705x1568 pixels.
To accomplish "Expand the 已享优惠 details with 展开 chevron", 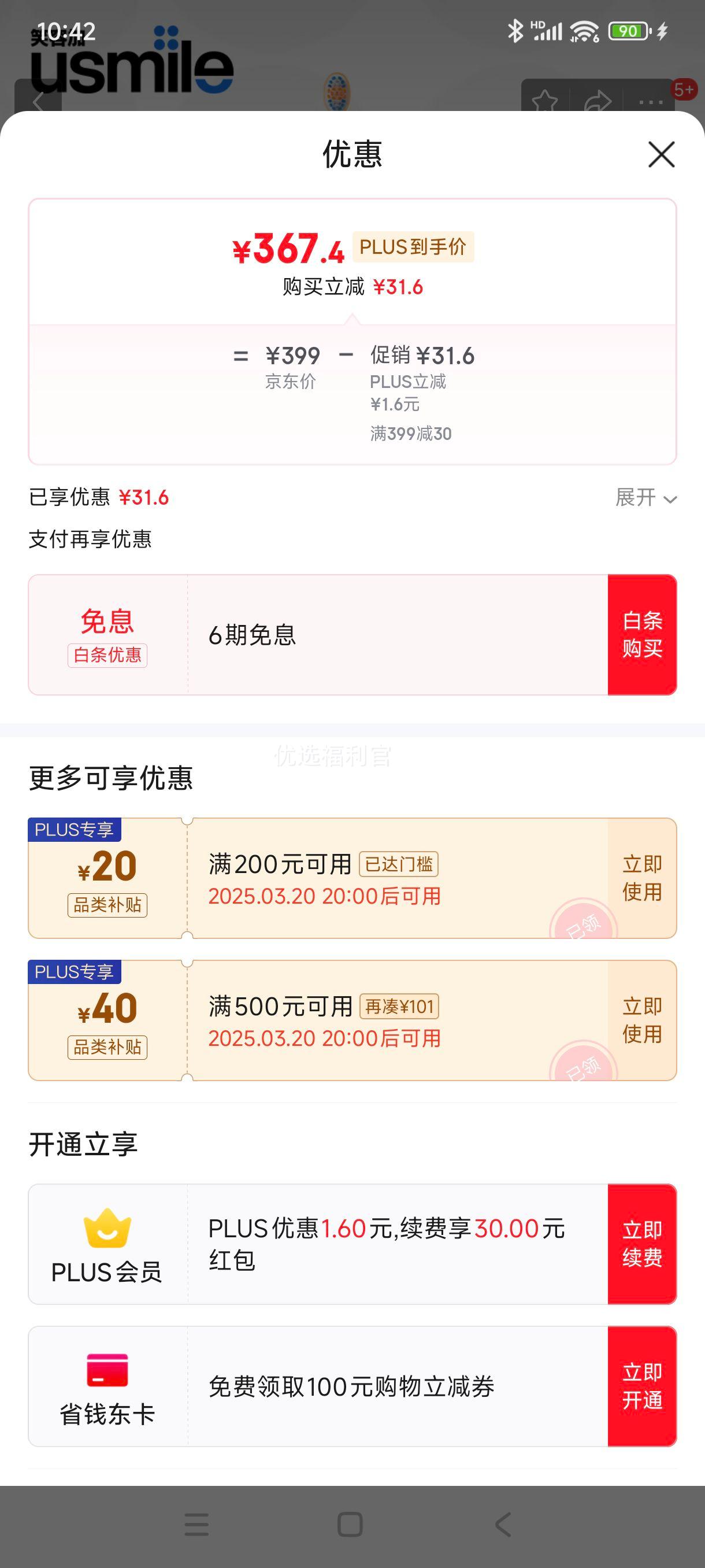I will pyautogui.click(x=645, y=499).
